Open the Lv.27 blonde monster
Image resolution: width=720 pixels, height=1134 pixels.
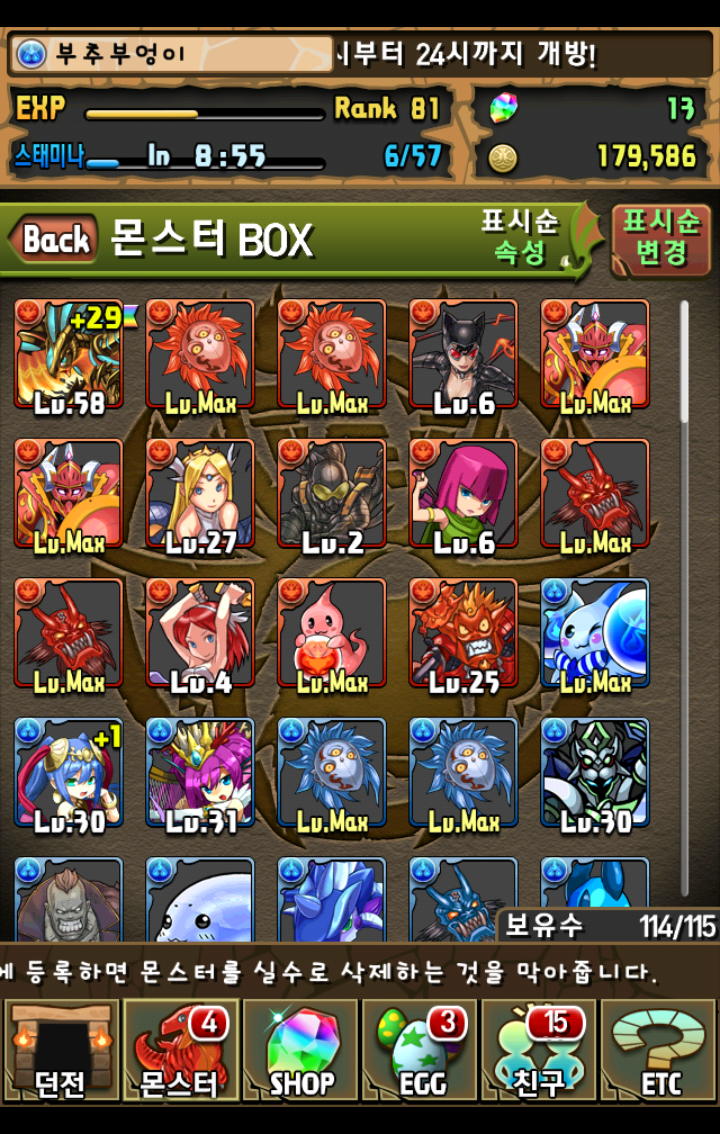200,495
